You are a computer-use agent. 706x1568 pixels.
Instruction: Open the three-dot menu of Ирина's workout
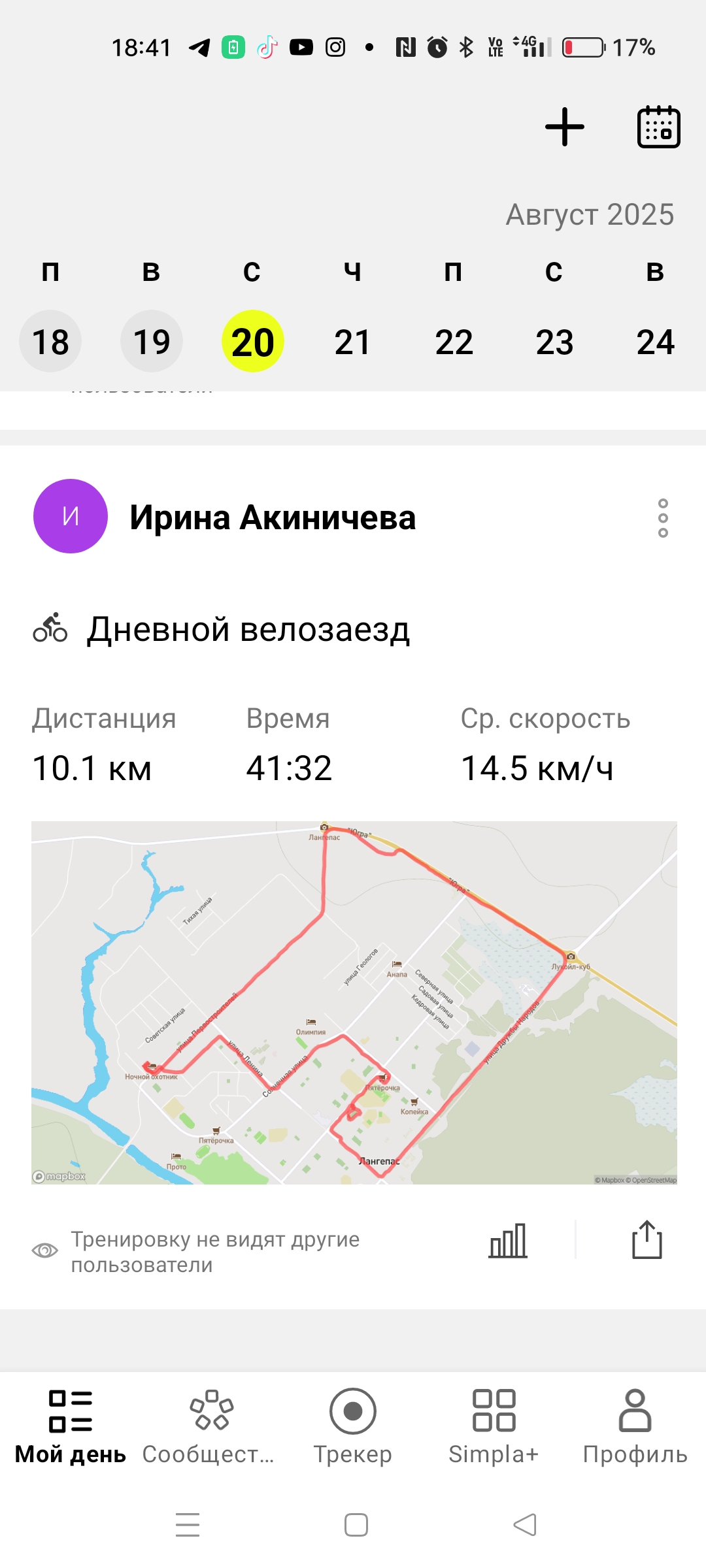663,518
